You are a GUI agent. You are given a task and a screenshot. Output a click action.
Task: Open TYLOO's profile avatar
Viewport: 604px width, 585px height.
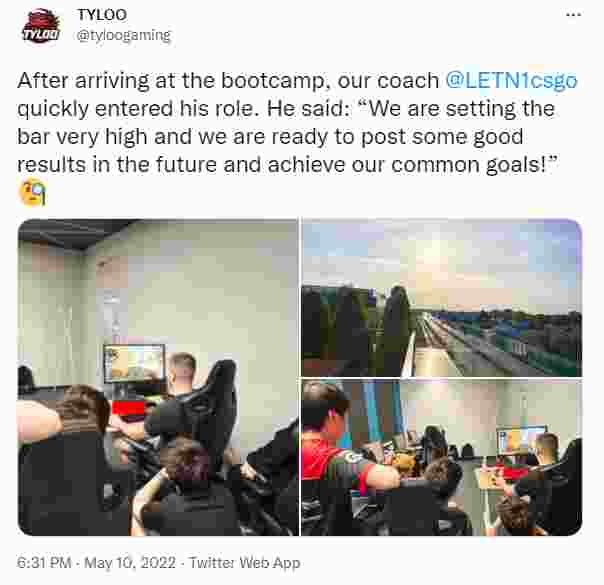pyautogui.click(x=41, y=26)
